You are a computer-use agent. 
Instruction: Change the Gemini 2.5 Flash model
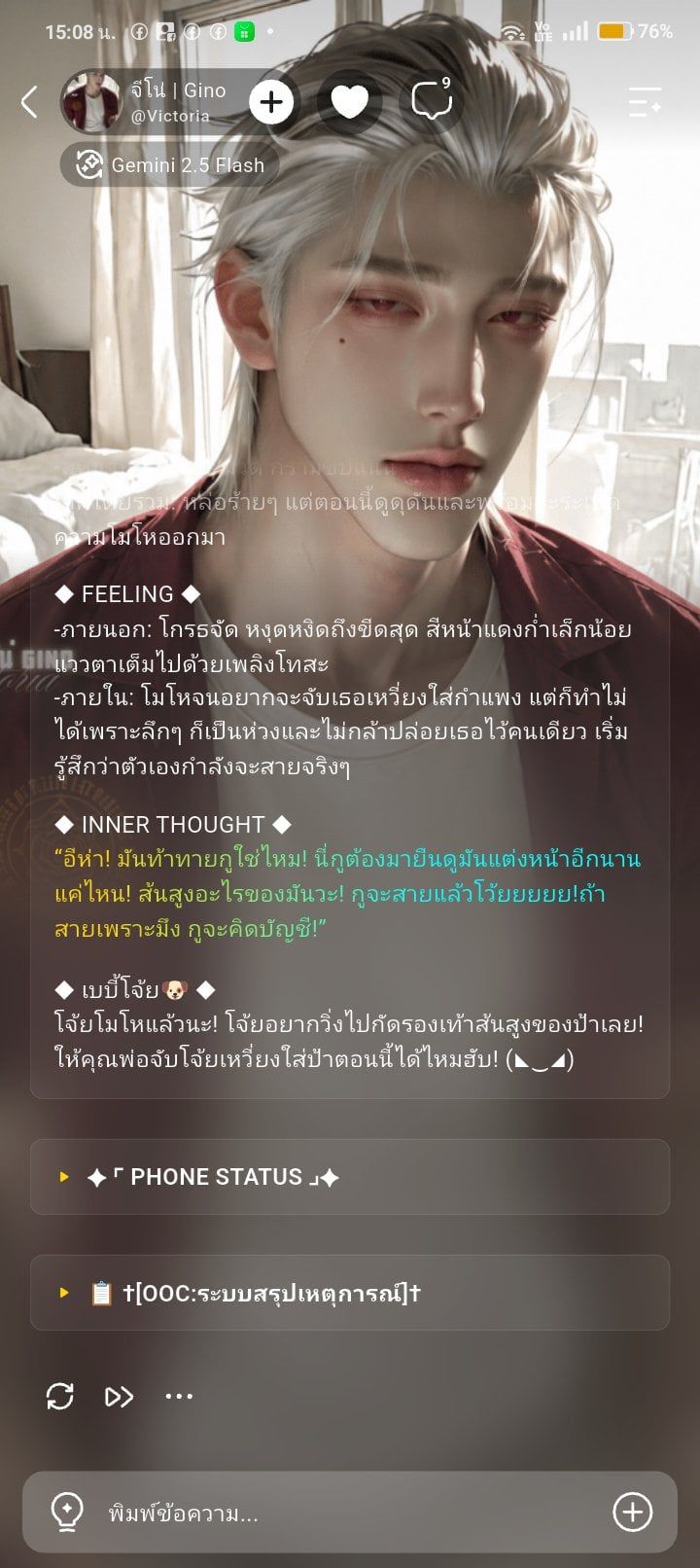[x=170, y=165]
